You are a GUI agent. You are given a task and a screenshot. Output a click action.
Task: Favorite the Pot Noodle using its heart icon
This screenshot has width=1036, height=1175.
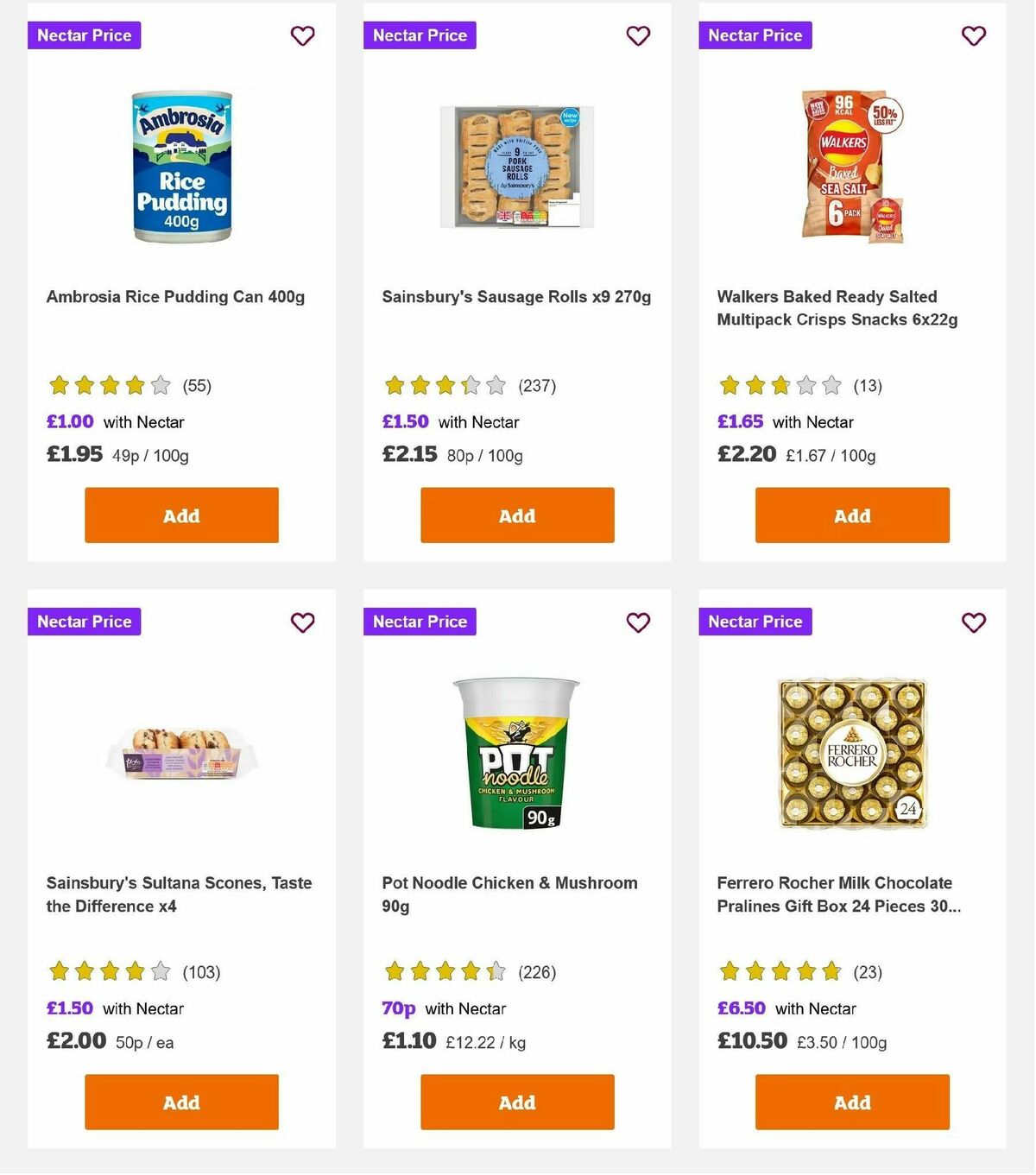point(638,622)
